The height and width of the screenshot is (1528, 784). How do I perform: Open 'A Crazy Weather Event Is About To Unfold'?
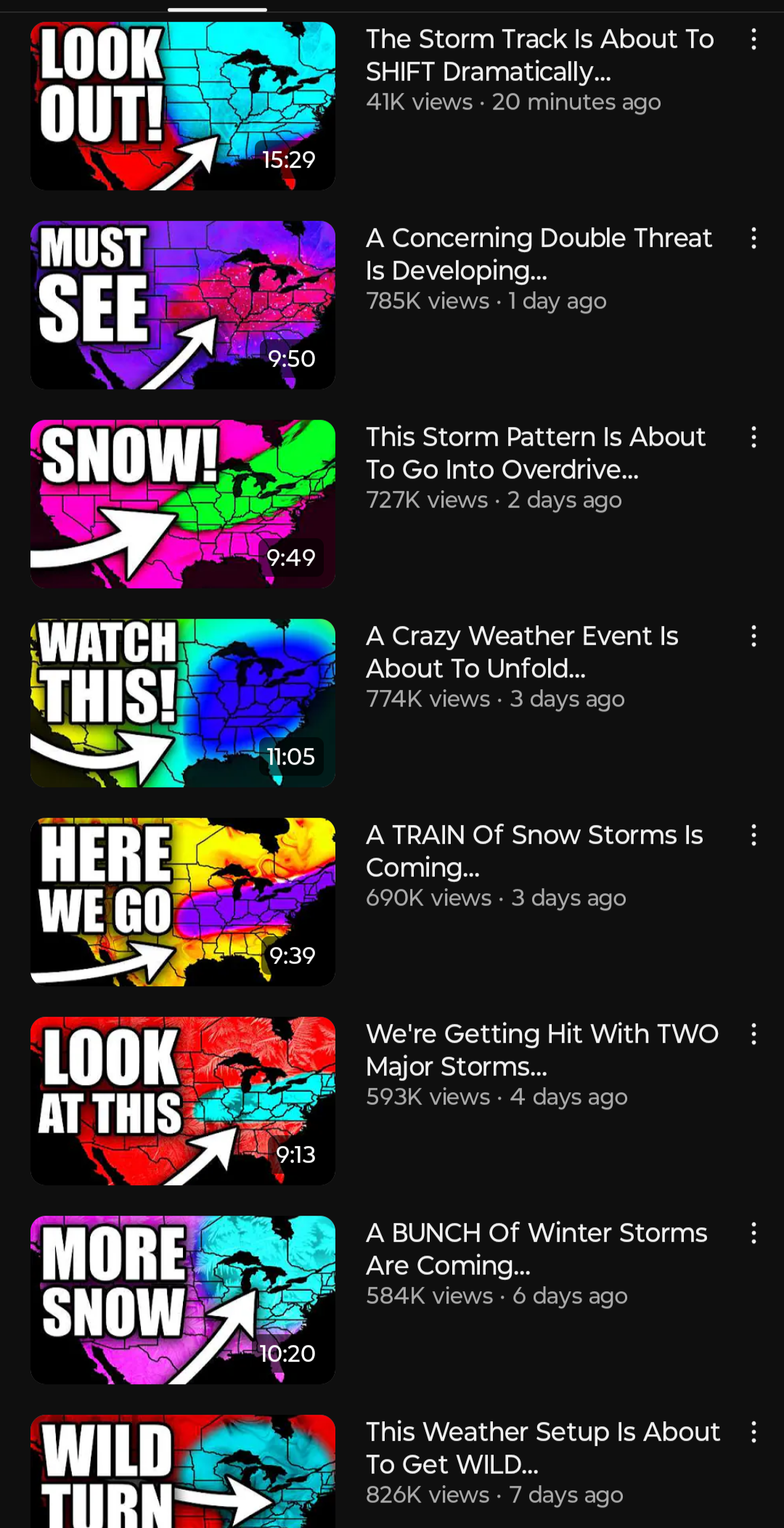[x=183, y=703]
